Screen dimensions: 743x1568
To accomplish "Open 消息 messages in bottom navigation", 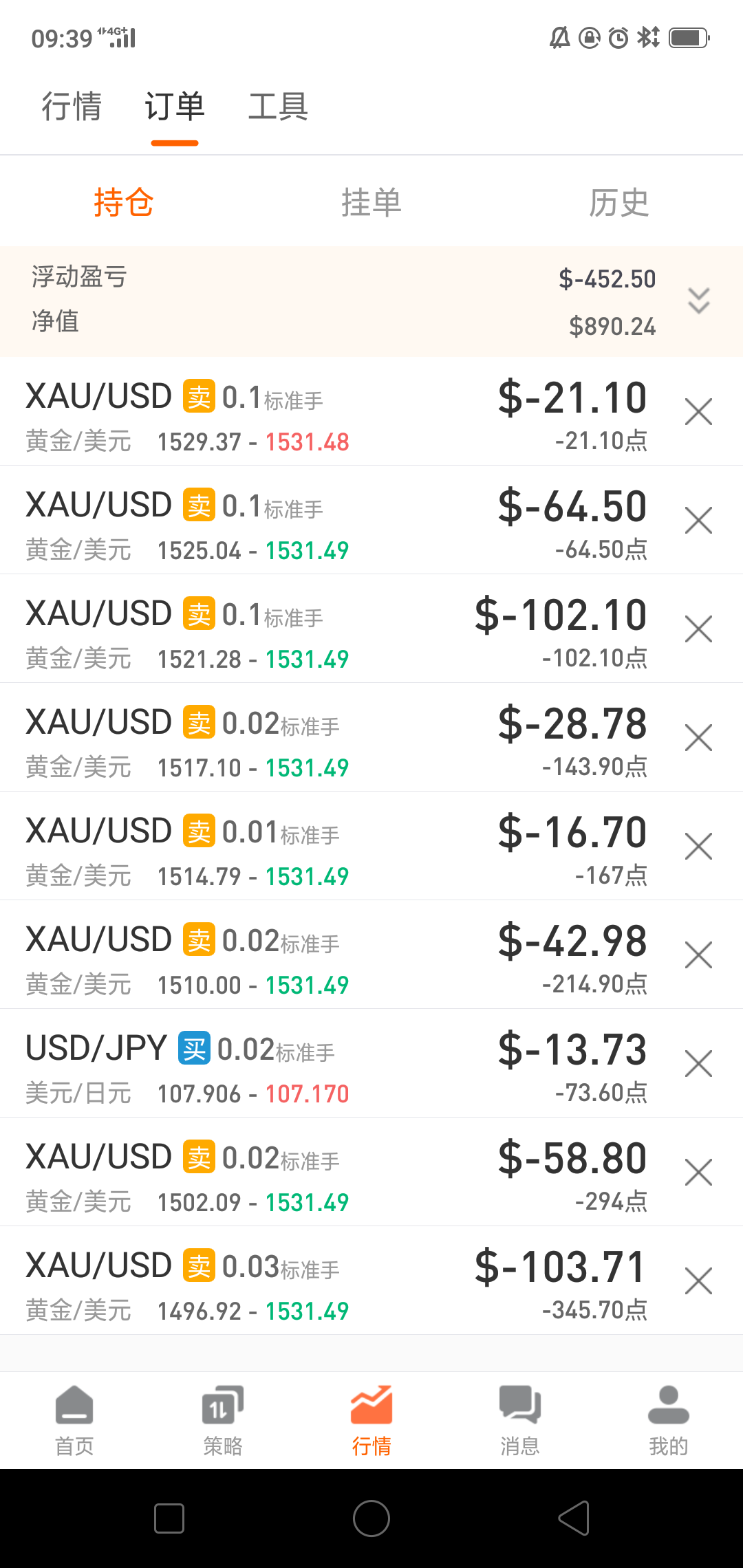I will click(520, 1421).
